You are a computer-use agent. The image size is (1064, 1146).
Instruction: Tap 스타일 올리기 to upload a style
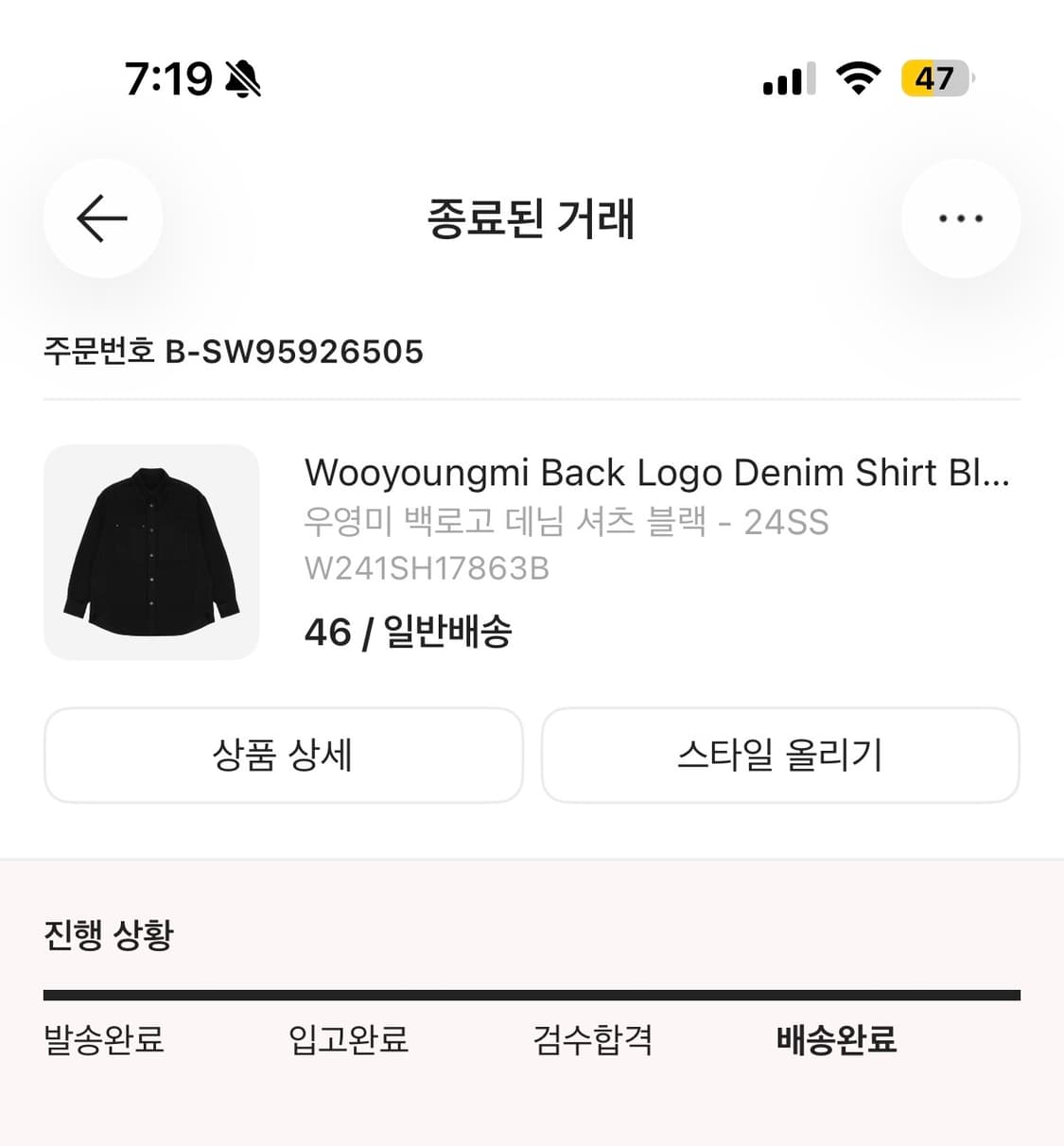click(x=780, y=755)
